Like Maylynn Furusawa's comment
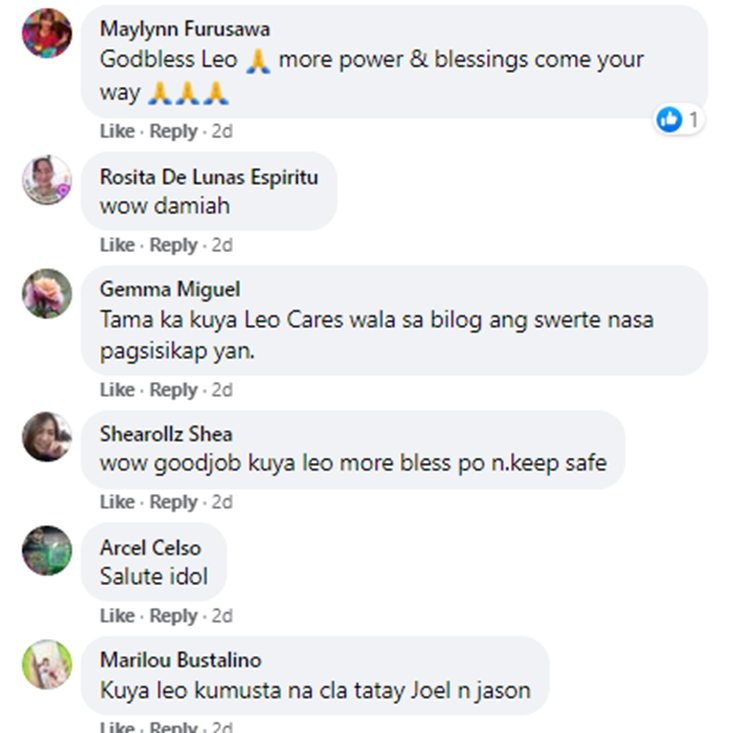The width and height of the screenshot is (750, 733). pos(116,131)
